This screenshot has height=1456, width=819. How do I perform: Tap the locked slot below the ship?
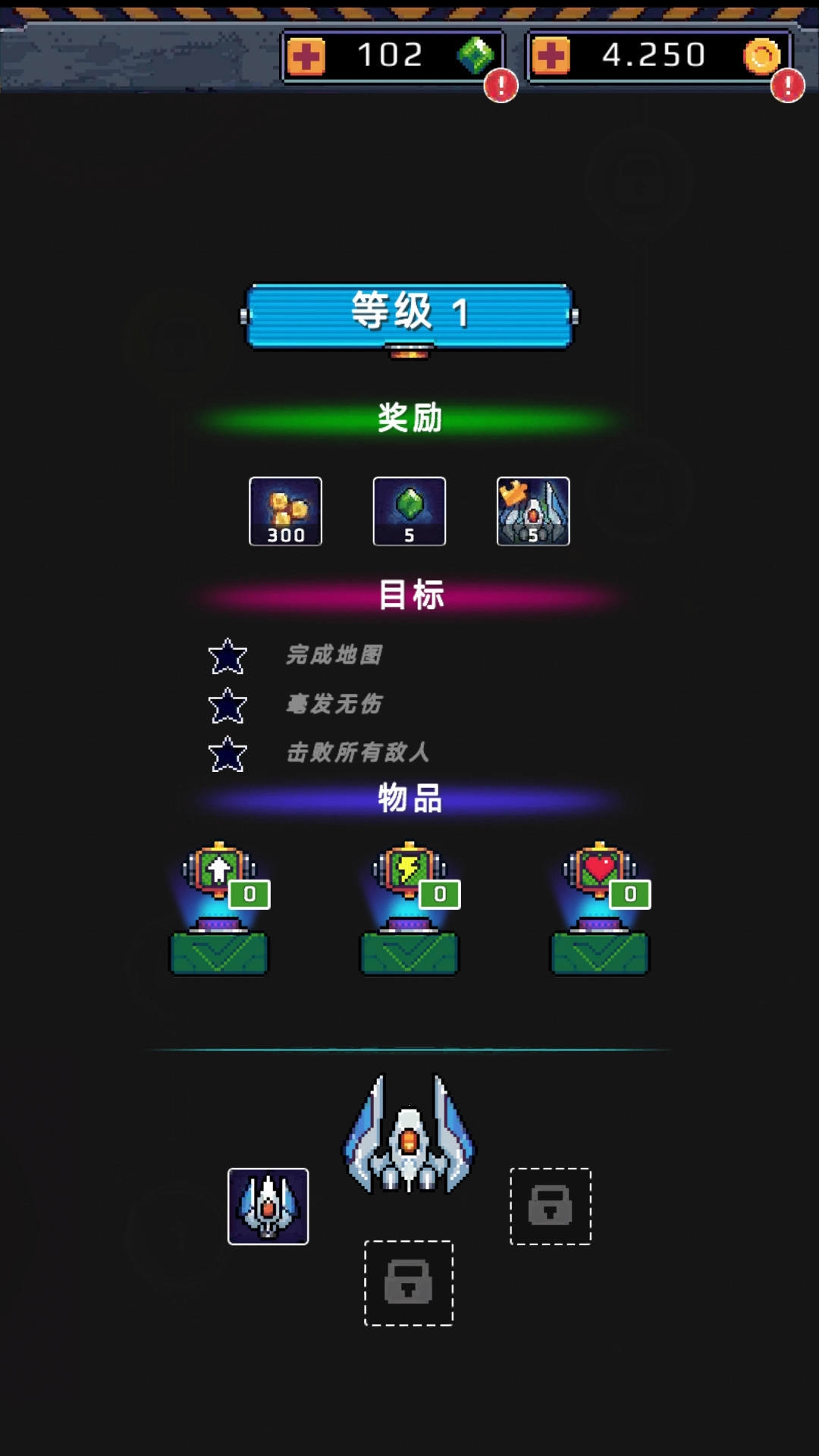pyautogui.click(x=409, y=1283)
